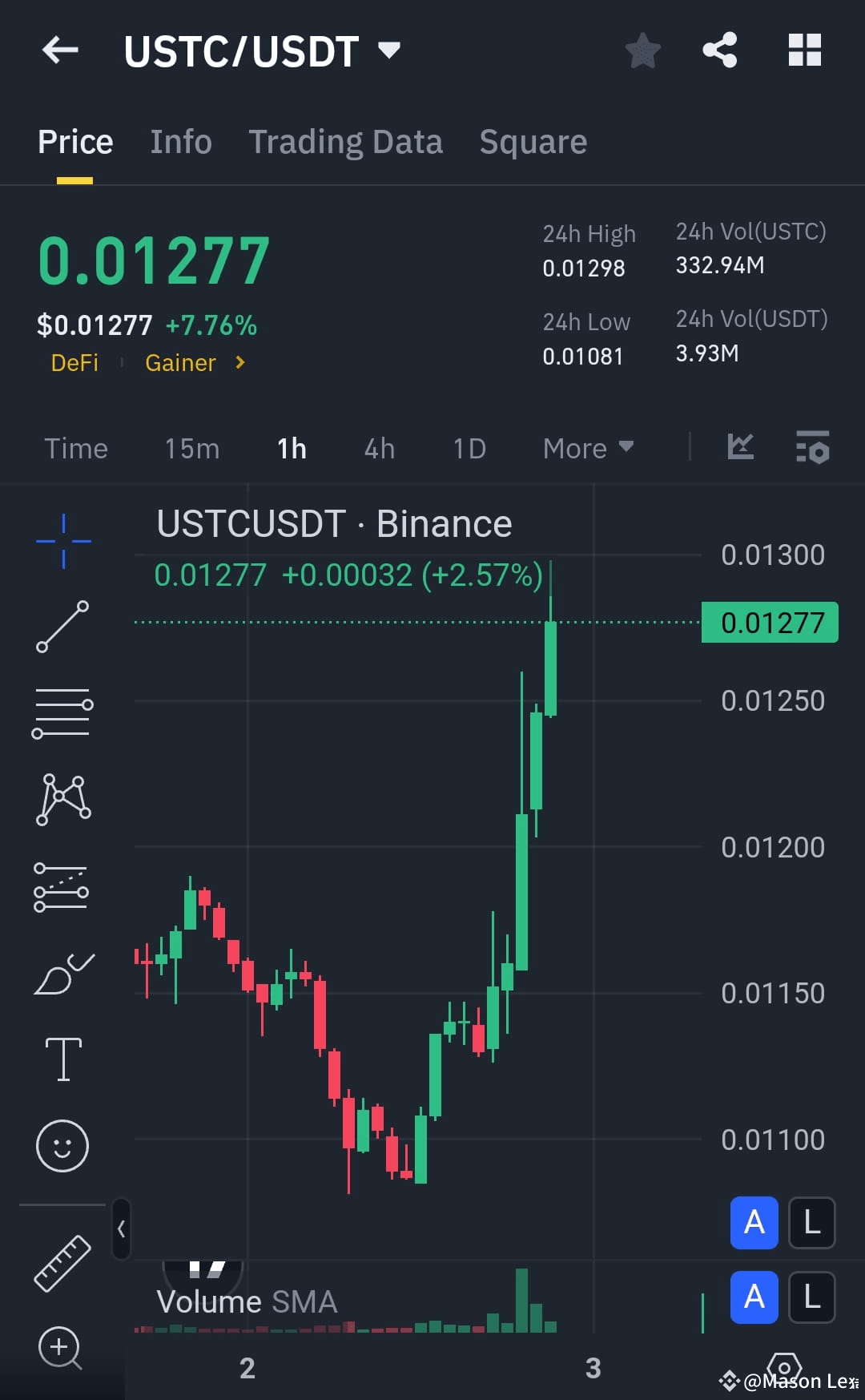865x1400 pixels.
Task: Select the trend line drawing tool
Action: [62, 625]
